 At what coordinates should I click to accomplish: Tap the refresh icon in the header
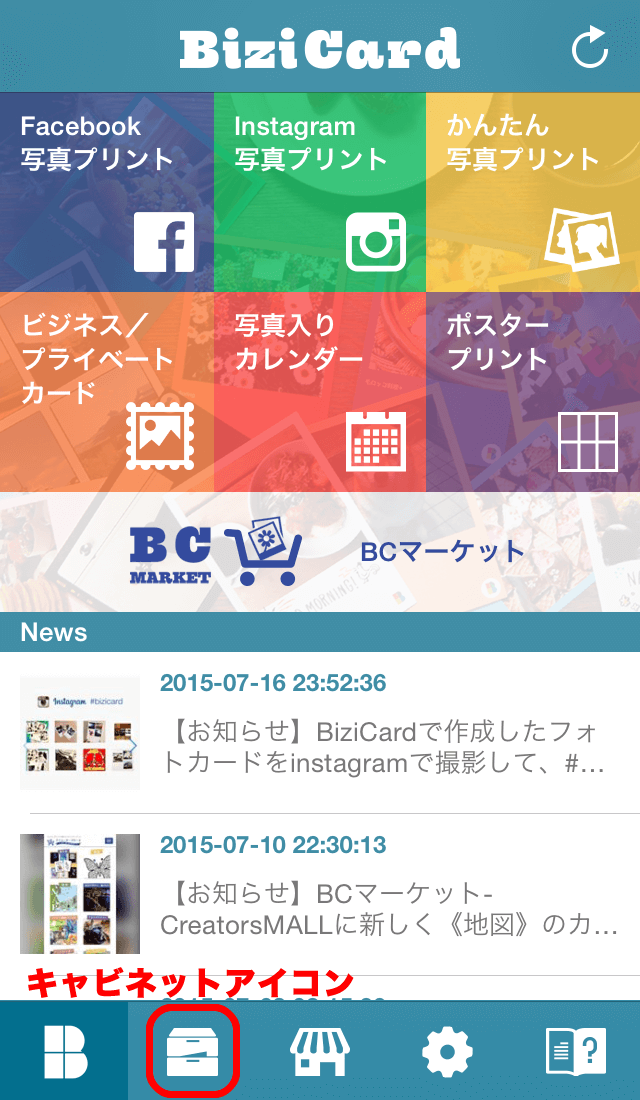pos(590,47)
